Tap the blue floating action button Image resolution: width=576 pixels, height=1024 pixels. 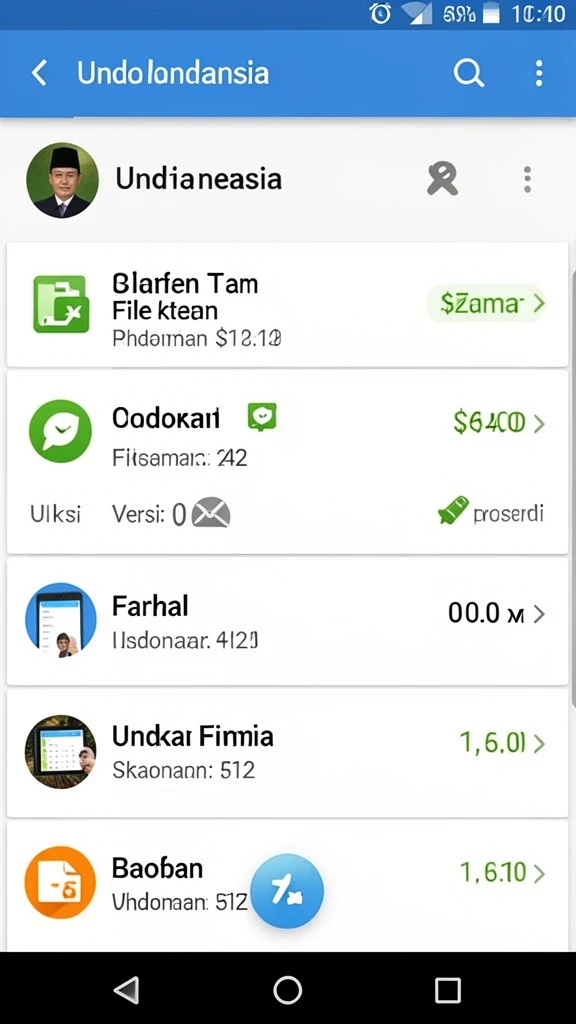tap(287, 891)
